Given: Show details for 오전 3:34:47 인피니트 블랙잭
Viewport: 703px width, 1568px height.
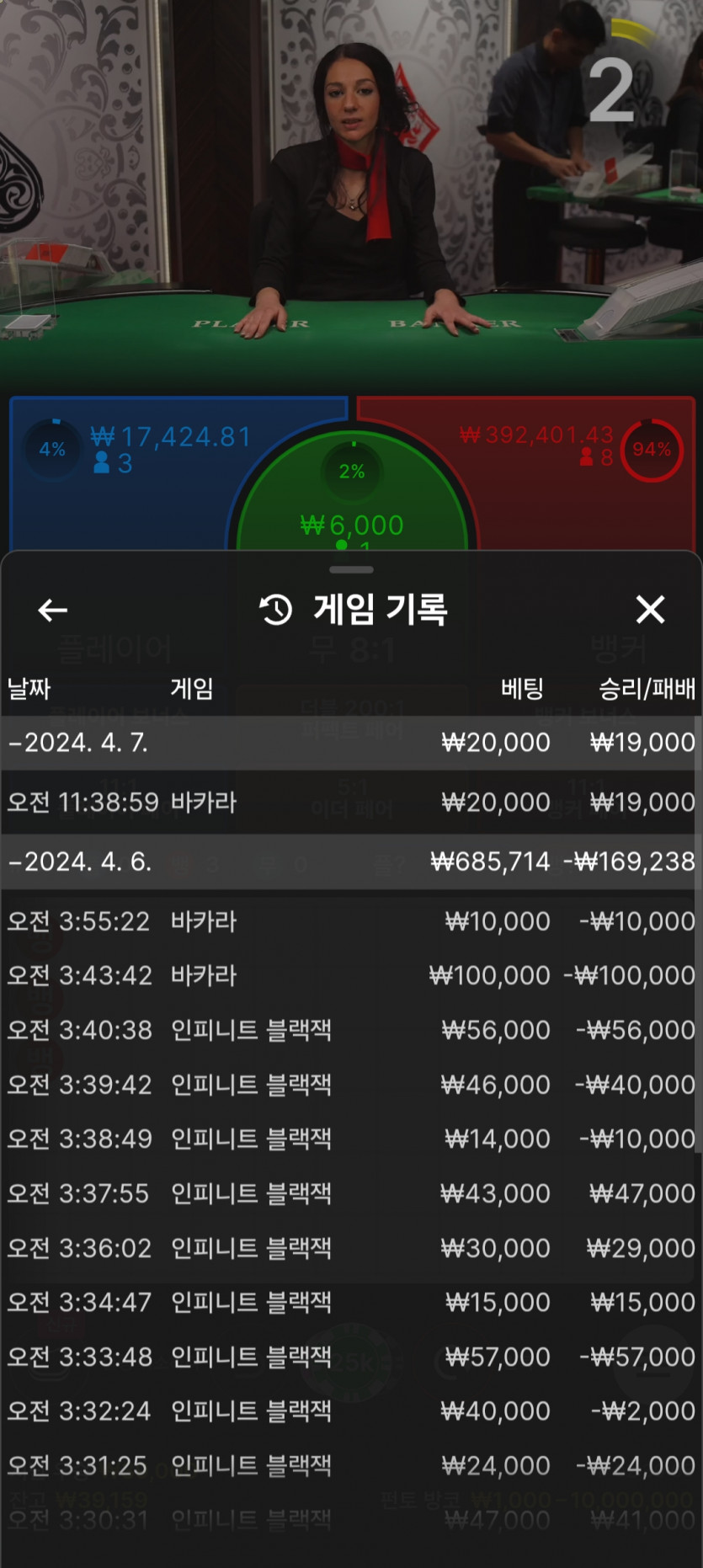Looking at the screenshot, I should 351,1302.
